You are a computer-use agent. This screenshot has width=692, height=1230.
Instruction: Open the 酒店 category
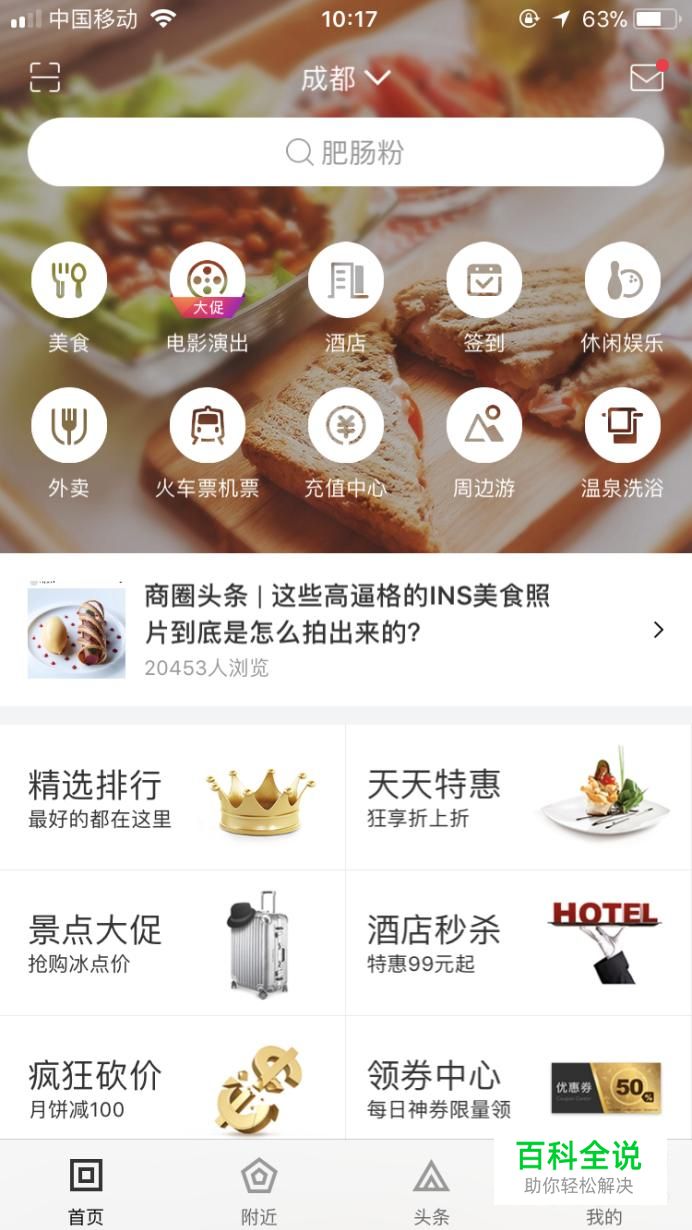point(346,297)
